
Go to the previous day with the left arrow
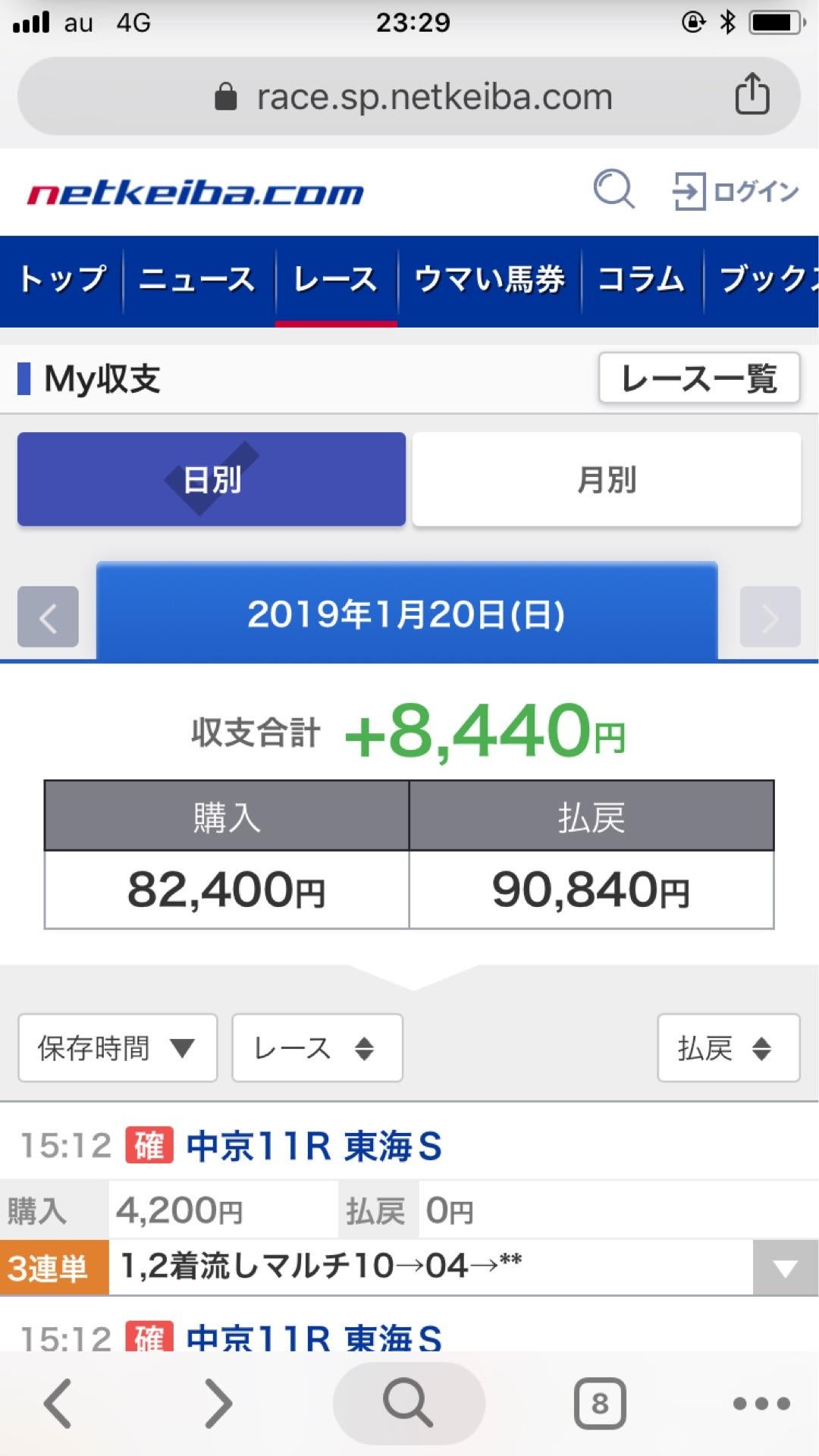(47, 617)
